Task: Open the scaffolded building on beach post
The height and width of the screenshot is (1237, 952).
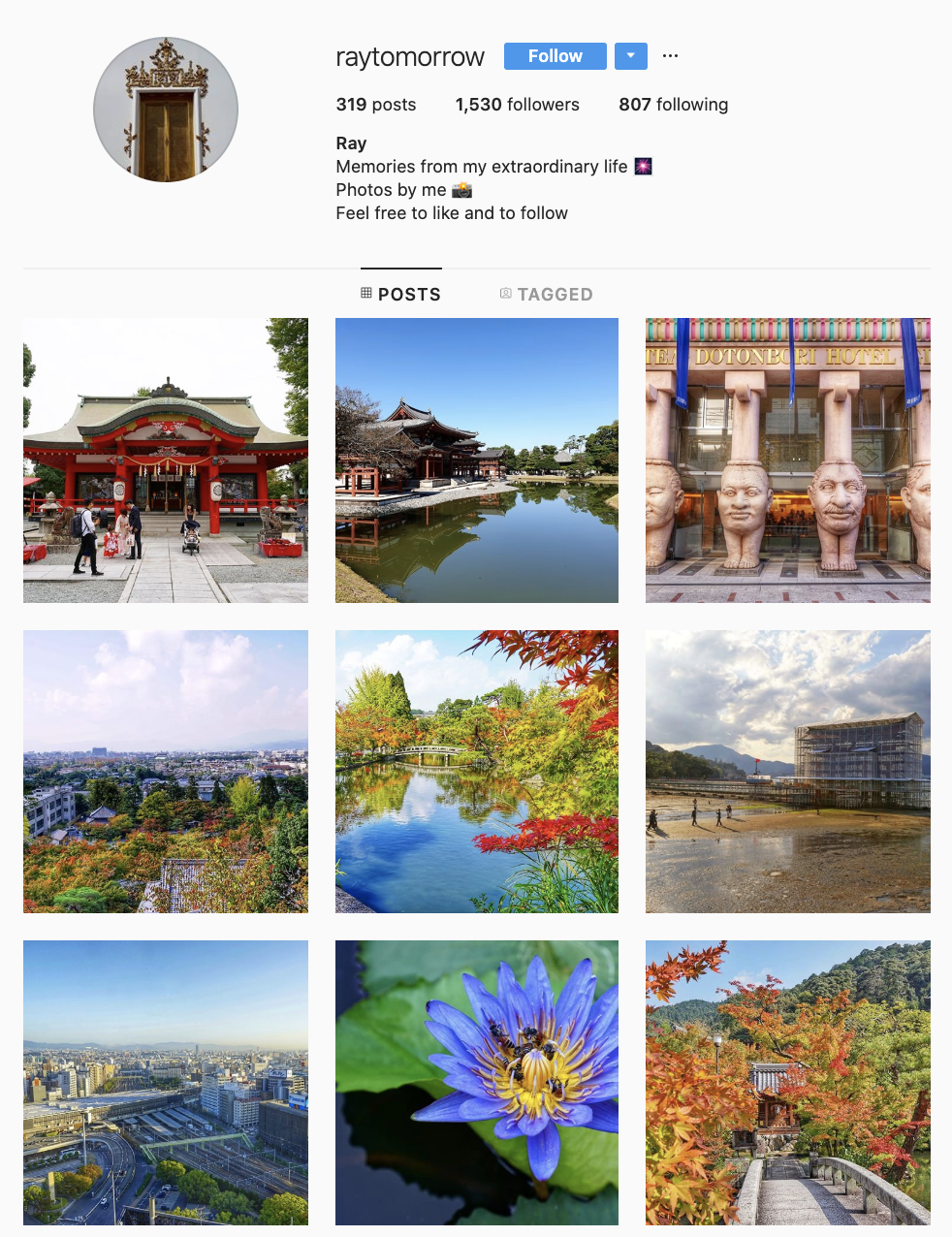Action: click(x=788, y=772)
